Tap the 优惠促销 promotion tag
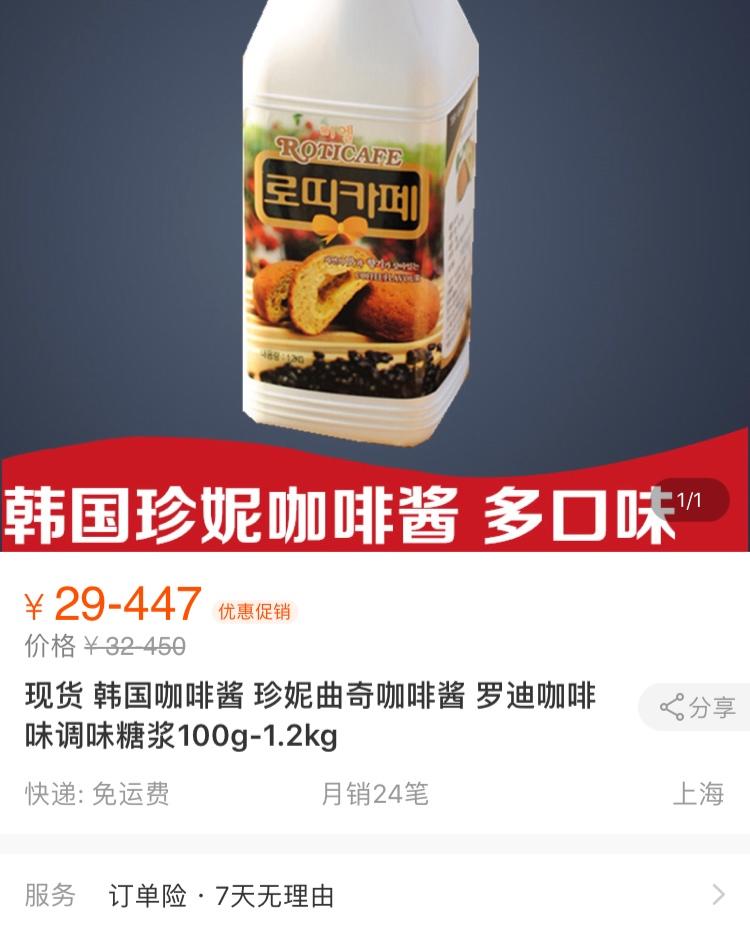 coord(254,612)
